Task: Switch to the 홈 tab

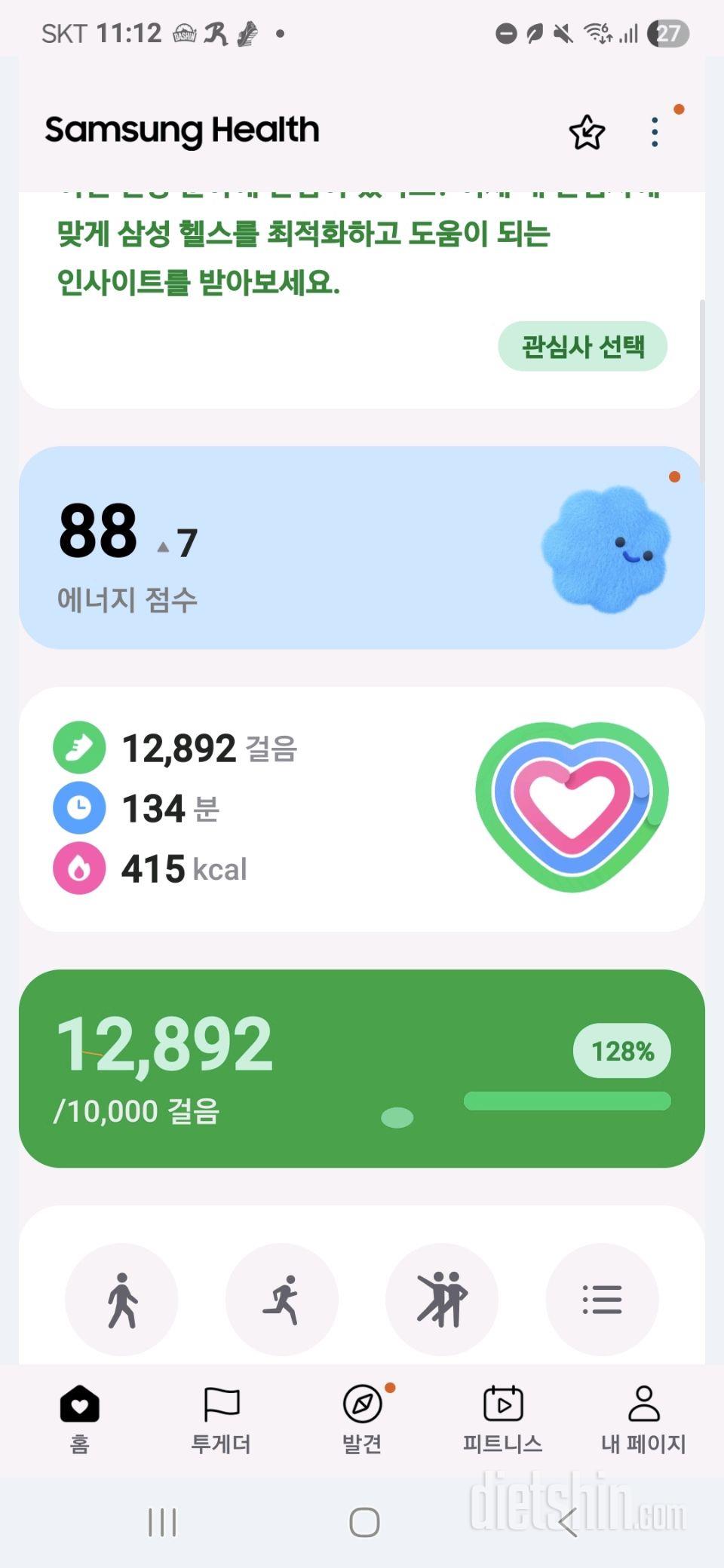Action: click(80, 1418)
